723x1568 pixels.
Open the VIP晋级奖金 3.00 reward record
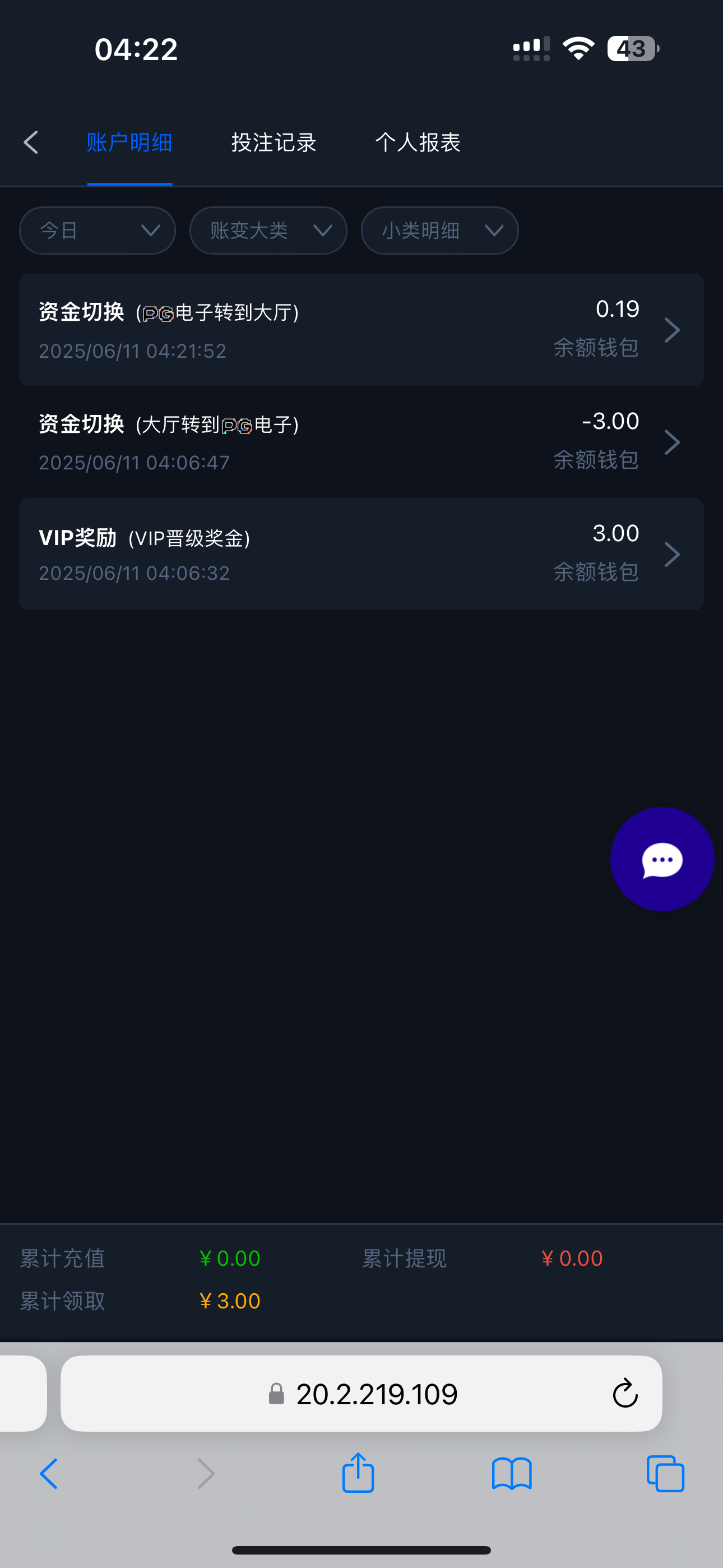361,554
